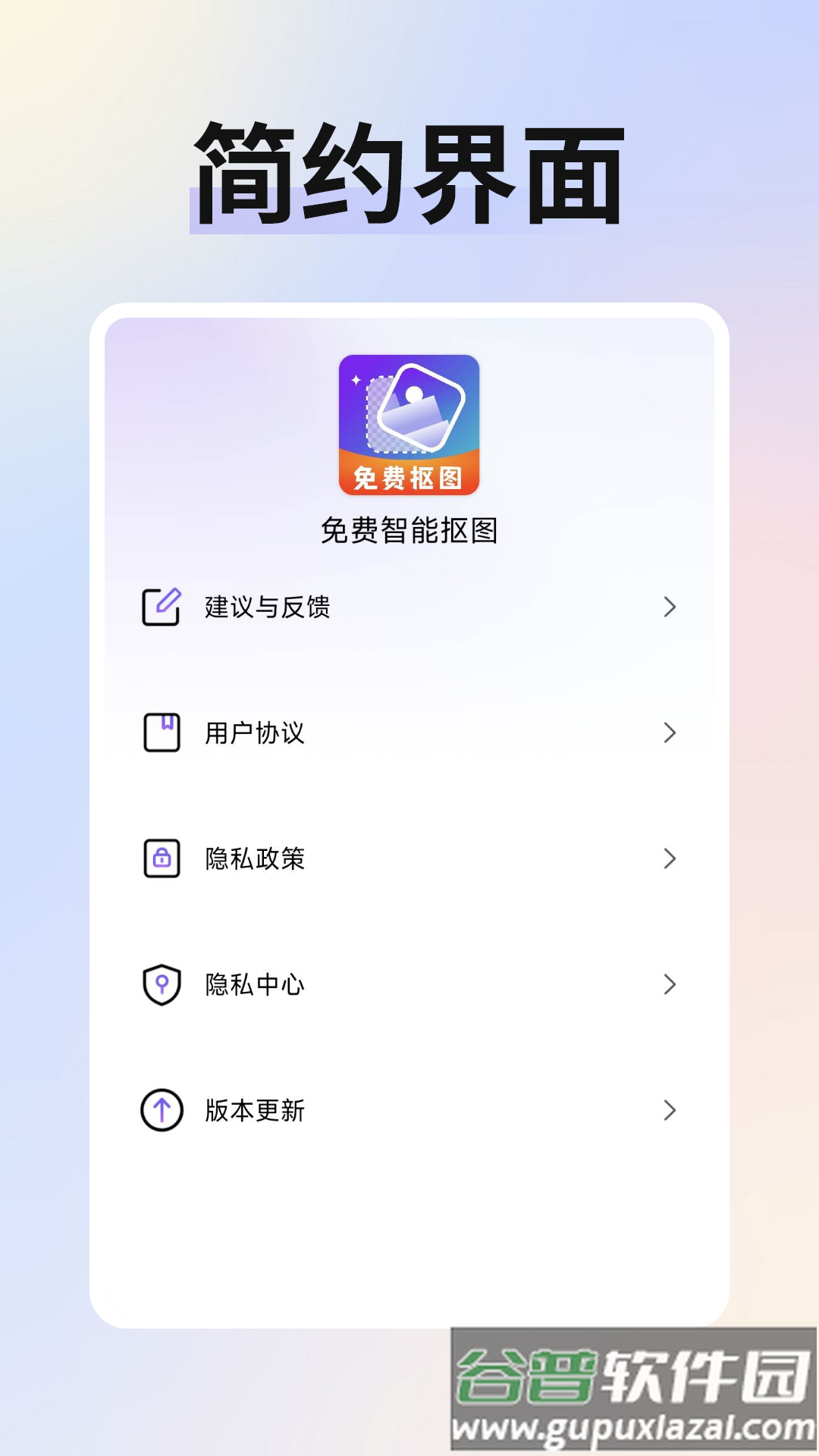Click the red 免费抠图 banner on the logo
819x1456 pixels.
409,478
